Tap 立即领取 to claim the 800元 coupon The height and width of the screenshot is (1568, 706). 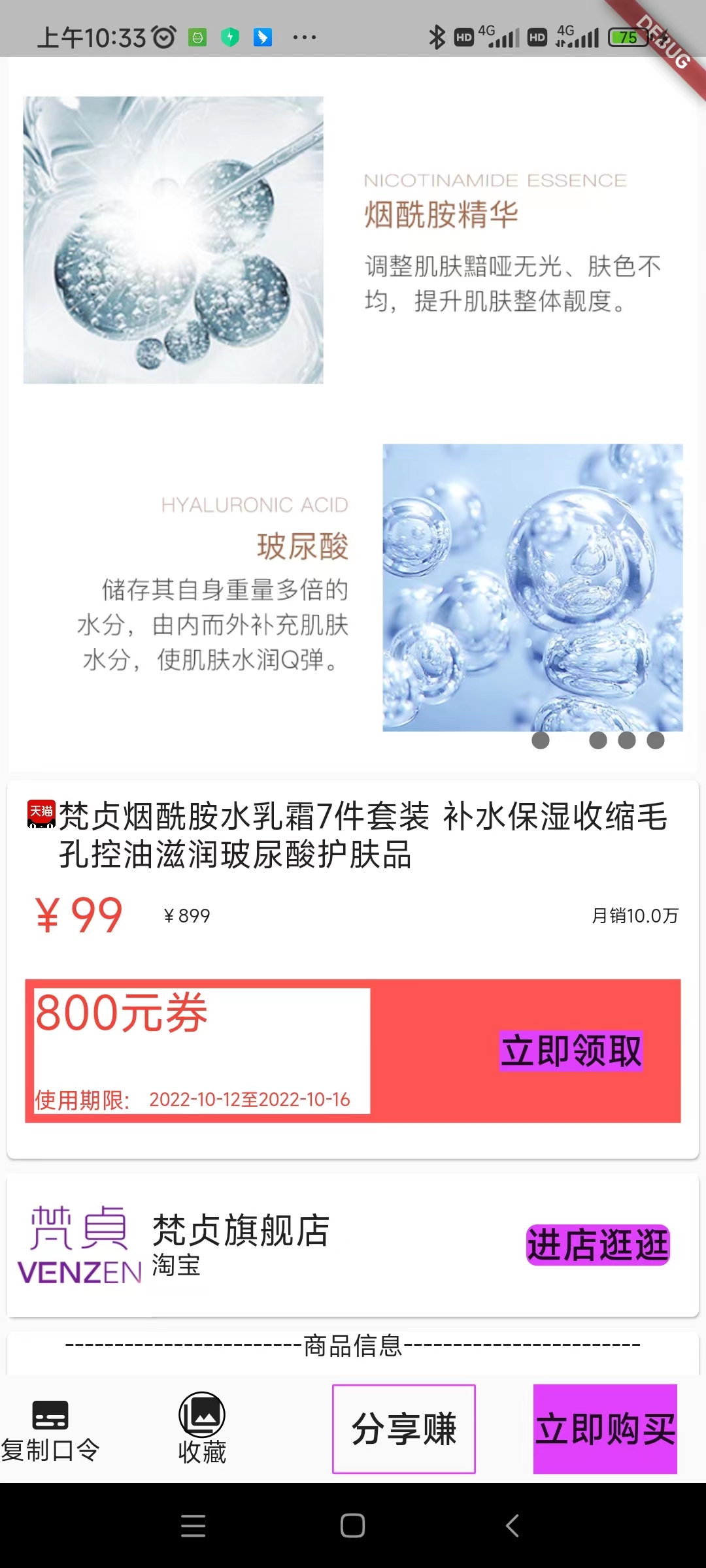coord(571,1051)
